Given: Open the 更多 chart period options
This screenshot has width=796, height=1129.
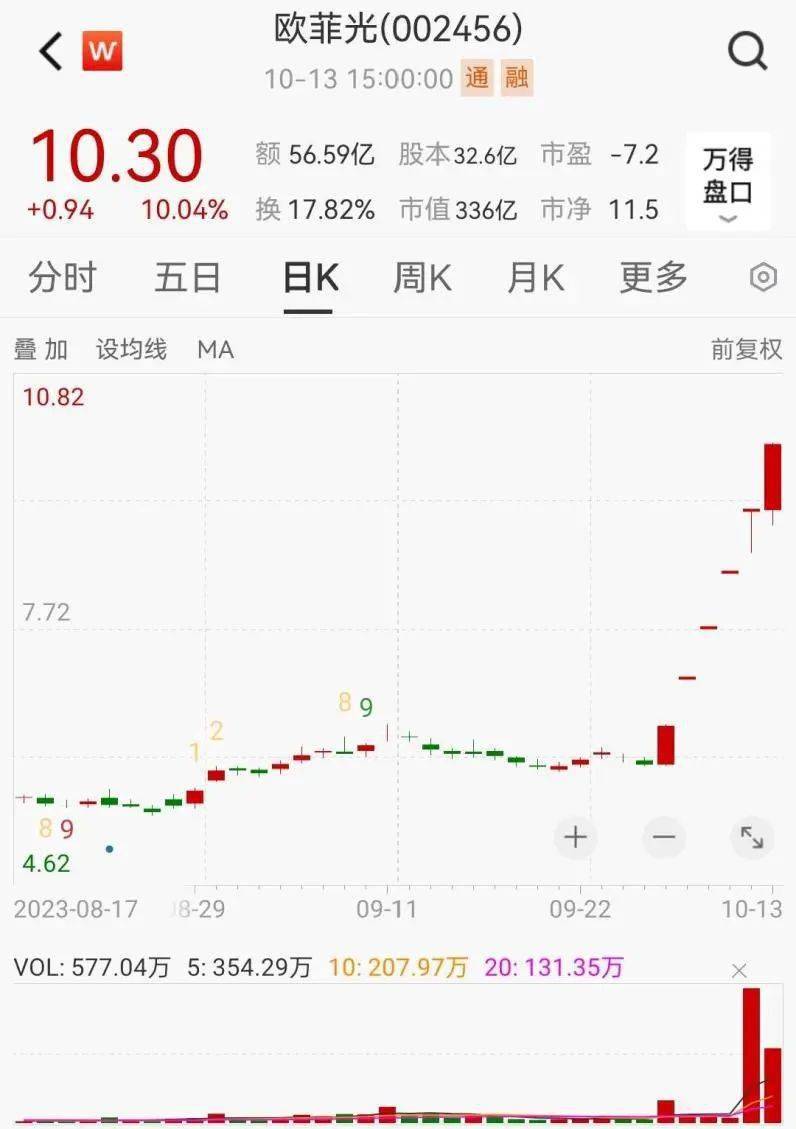Looking at the screenshot, I should [x=654, y=277].
